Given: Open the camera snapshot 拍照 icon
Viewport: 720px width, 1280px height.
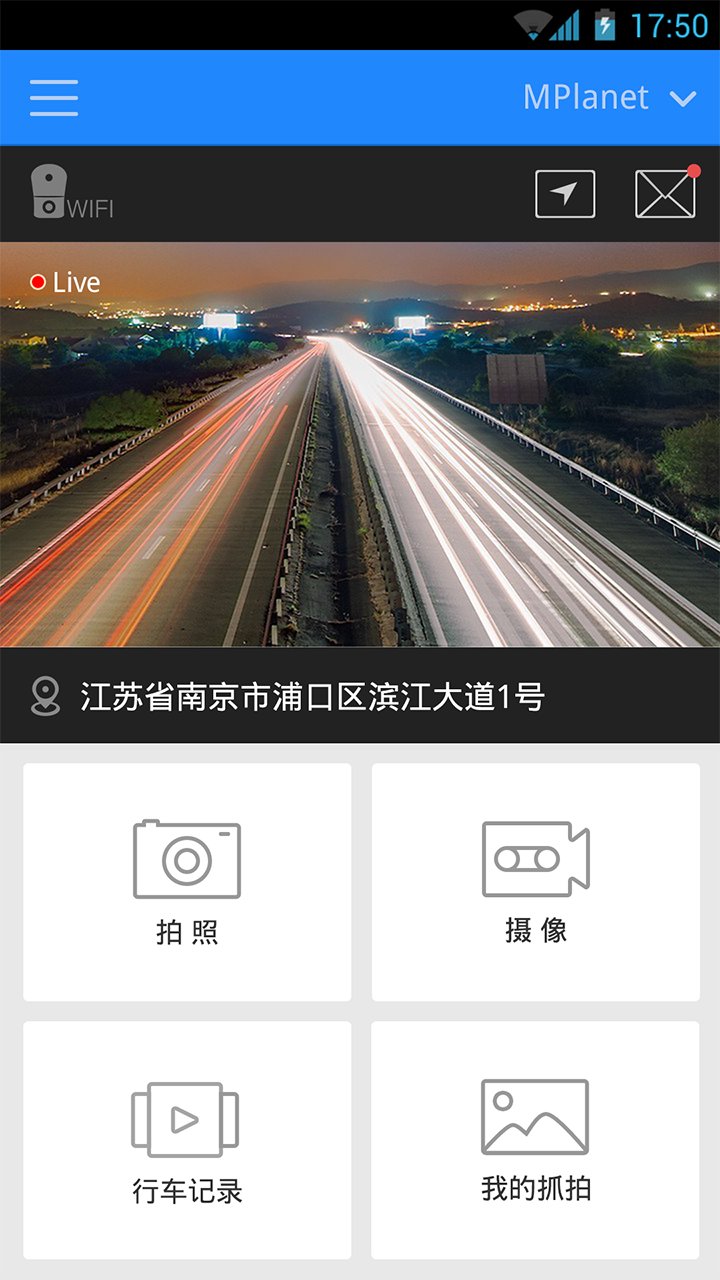Looking at the screenshot, I should pos(186,860).
